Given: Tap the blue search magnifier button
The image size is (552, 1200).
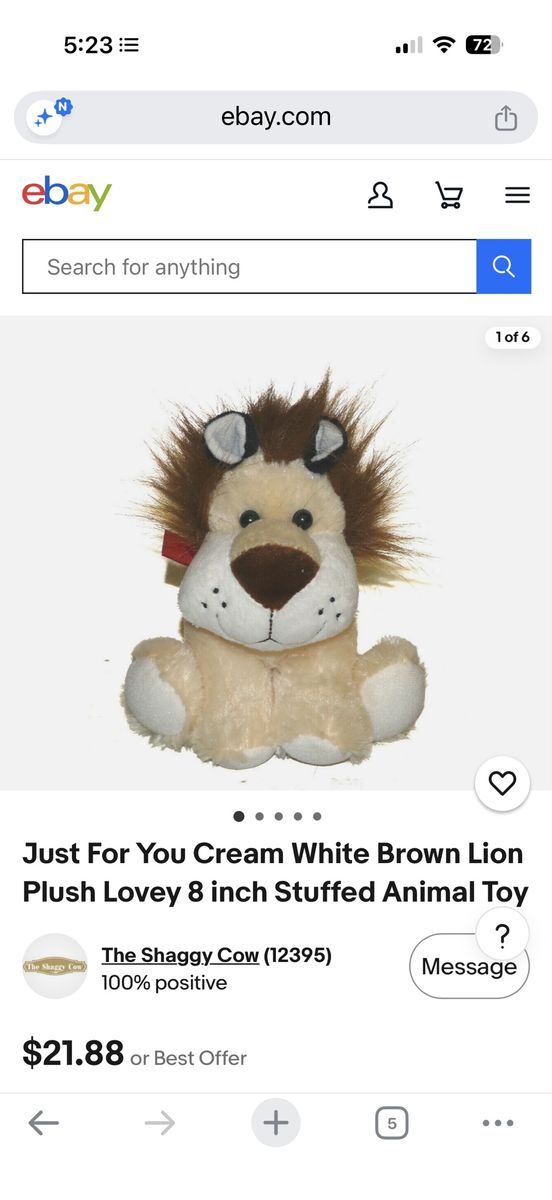Looking at the screenshot, I should click(x=504, y=267).
